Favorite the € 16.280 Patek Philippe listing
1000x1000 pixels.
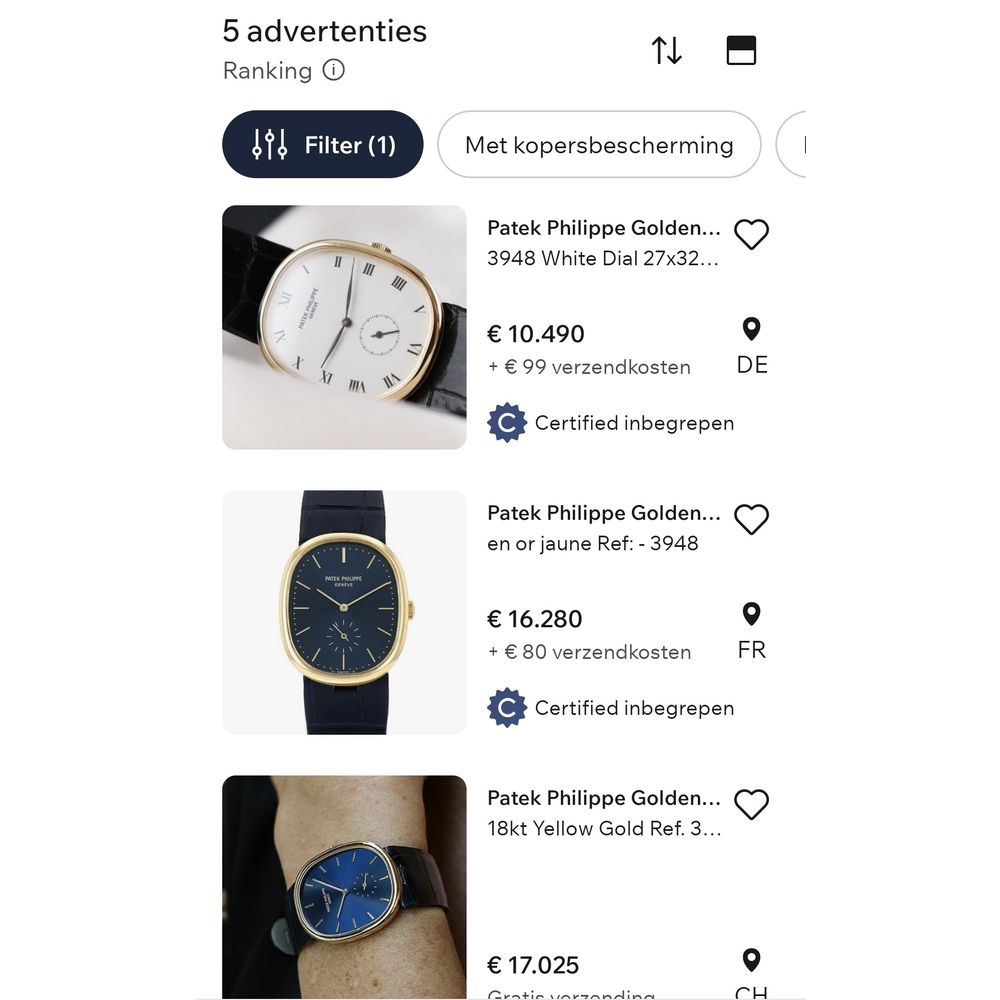(751, 520)
